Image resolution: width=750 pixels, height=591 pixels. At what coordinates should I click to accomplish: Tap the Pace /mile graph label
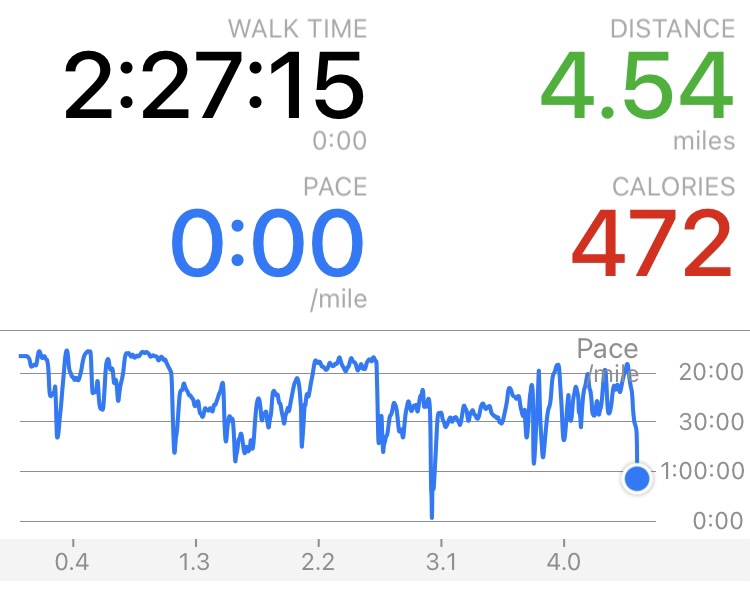click(x=607, y=358)
